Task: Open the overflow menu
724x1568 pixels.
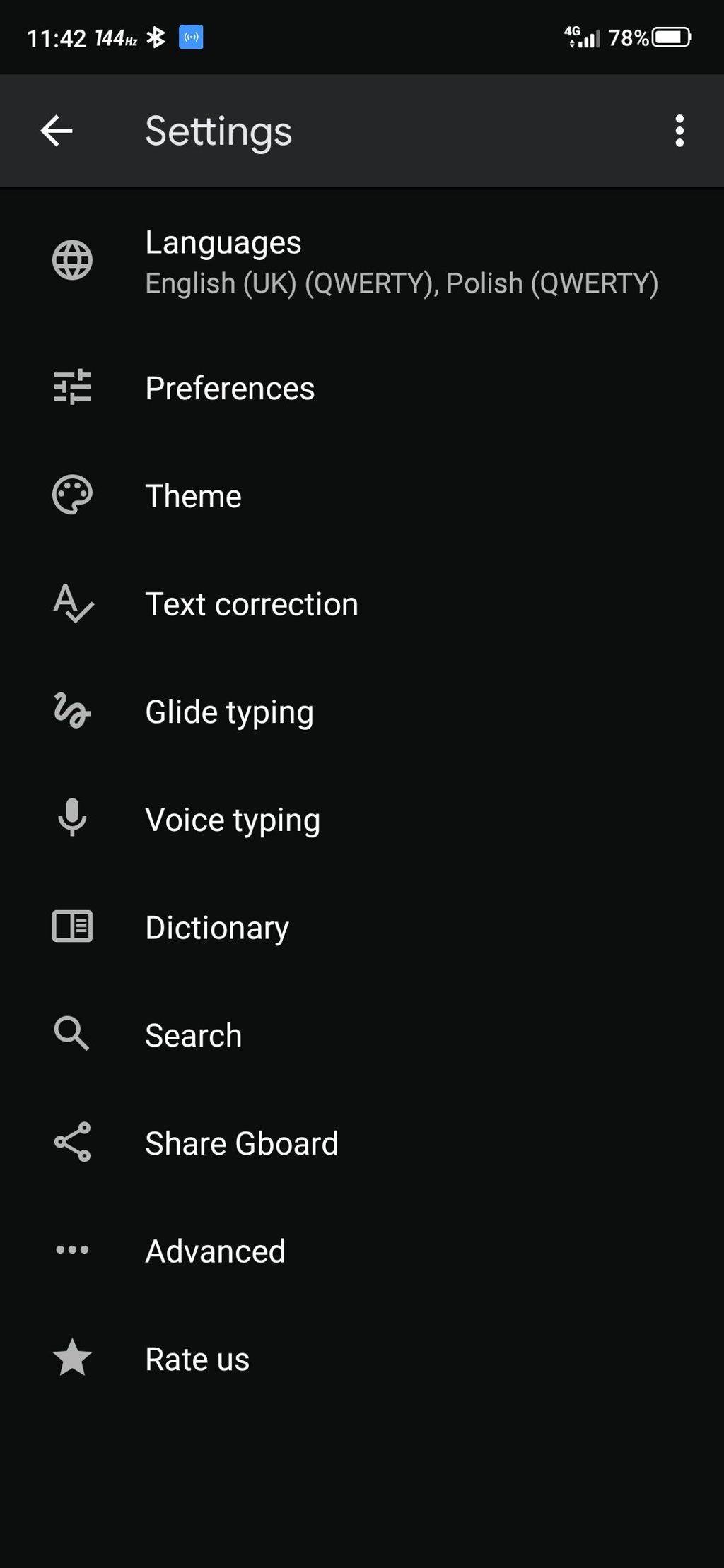Action: (x=679, y=131)
